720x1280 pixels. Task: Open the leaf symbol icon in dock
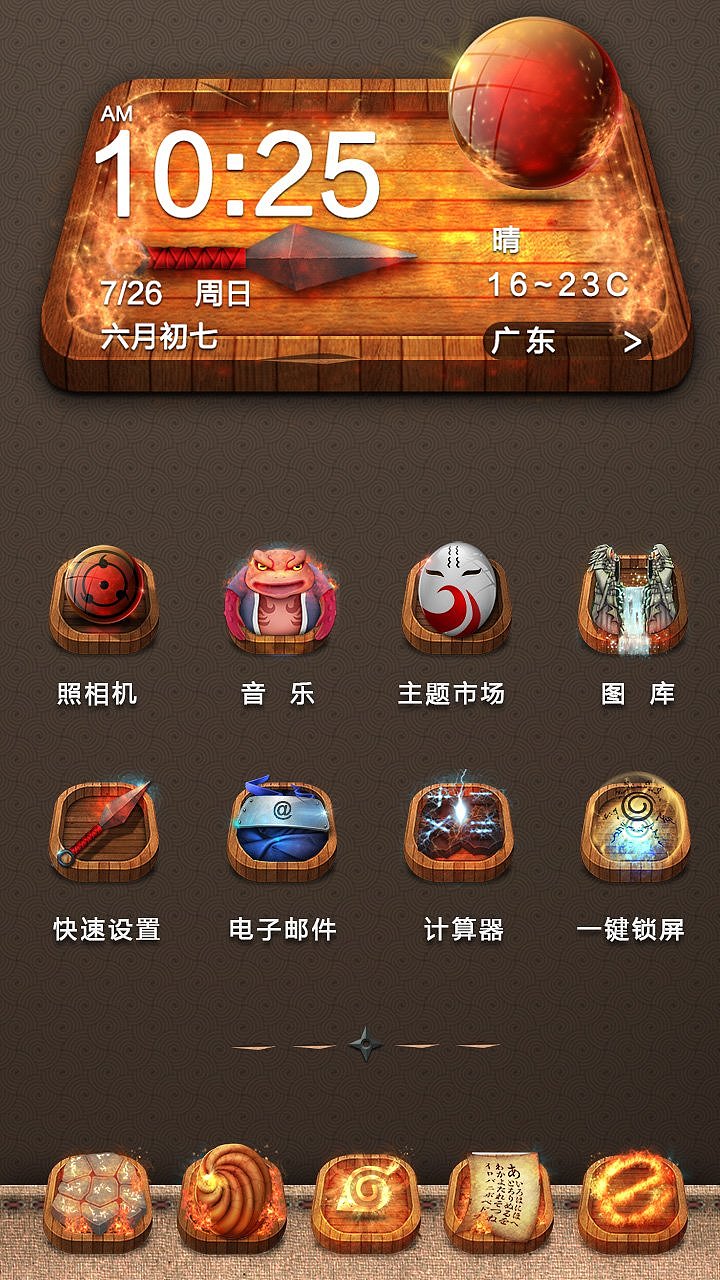point(365,1200)
